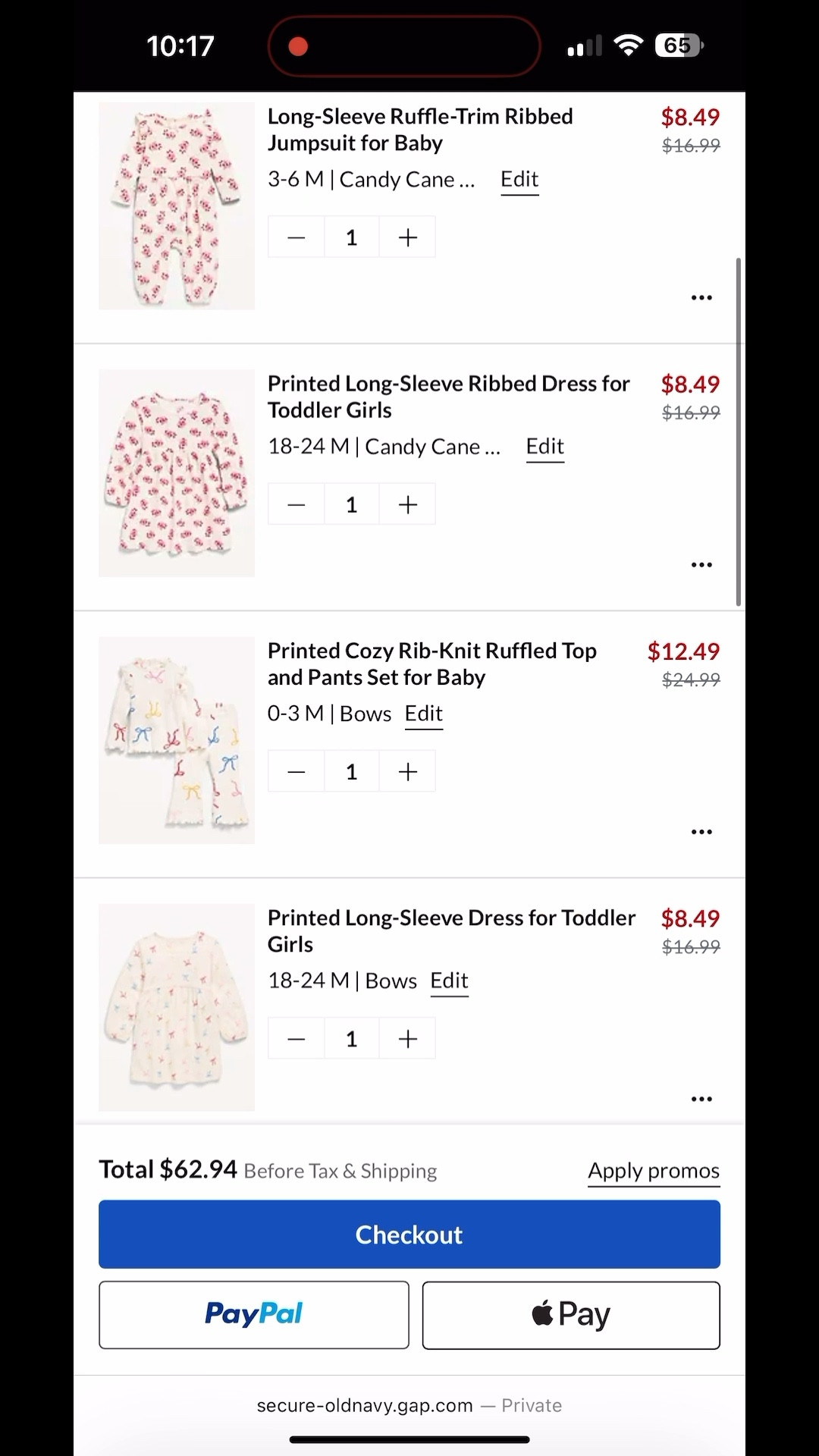Pay using the Apple Pay option
Viewport: 819px width, 1456px height.
tap(570, 1314)
